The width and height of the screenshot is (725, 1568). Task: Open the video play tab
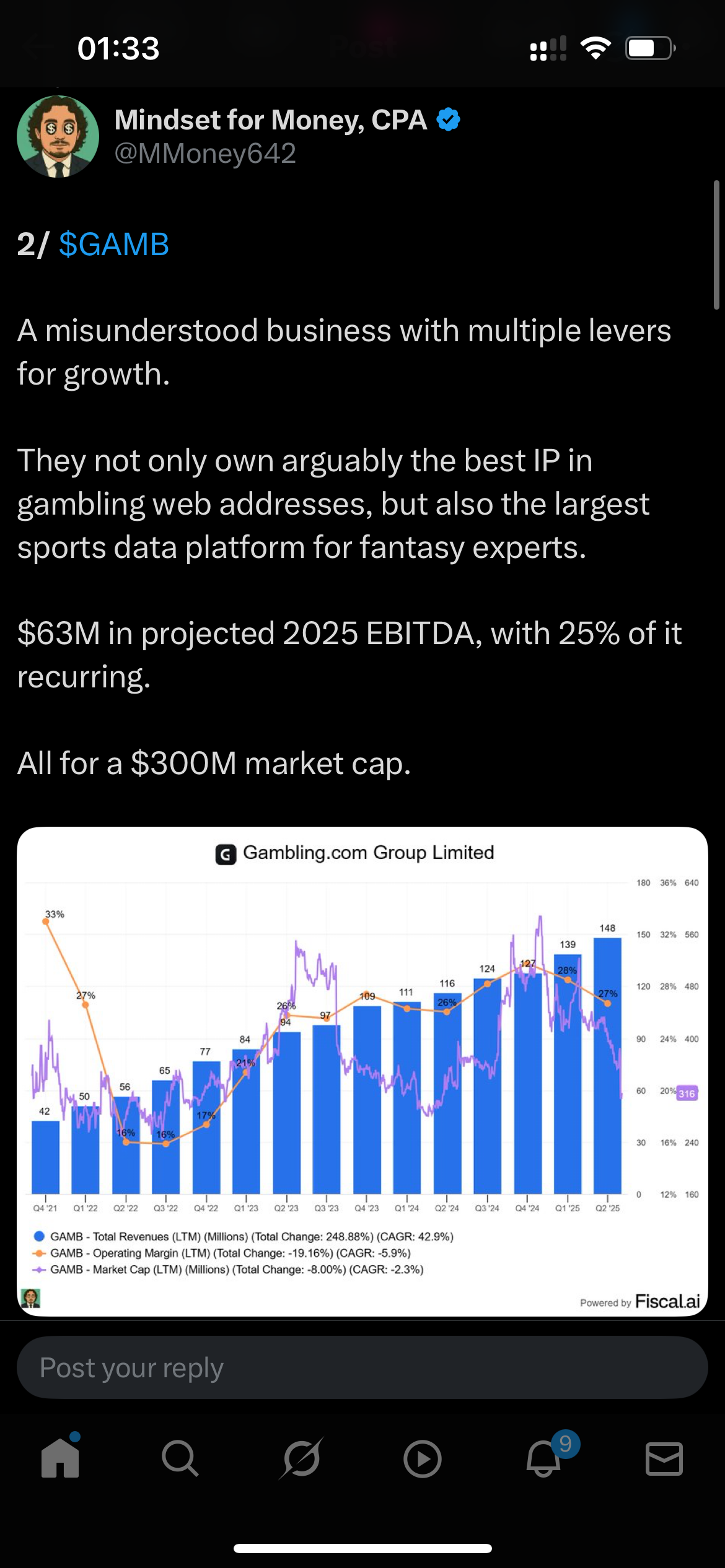(x=423, y=1458)
